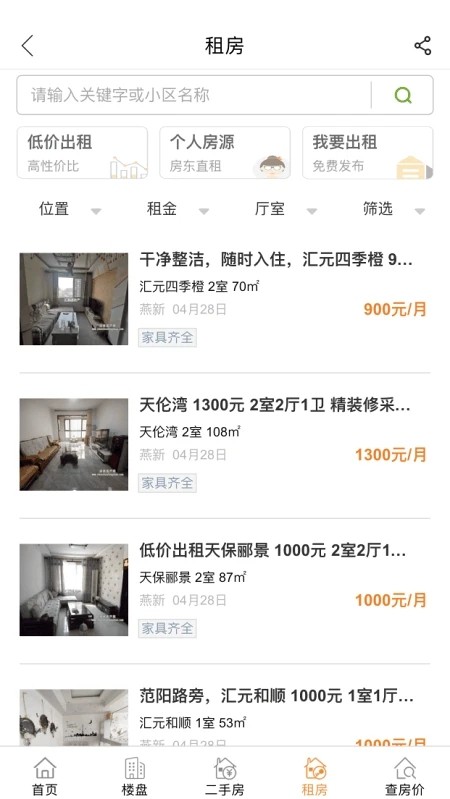
Task: Open the 汇元和顺 1室 listing
Action: (225, 713)
